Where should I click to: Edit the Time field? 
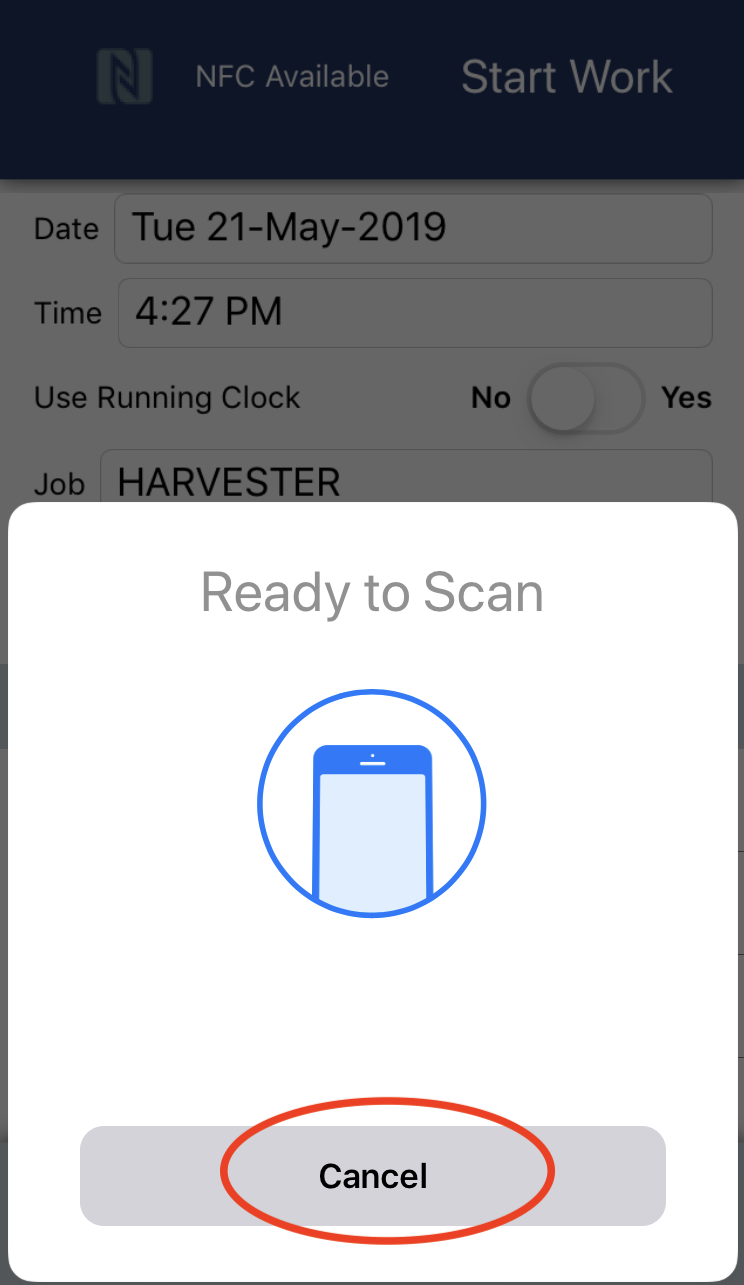pyautogui.click(x=414, y=313)
